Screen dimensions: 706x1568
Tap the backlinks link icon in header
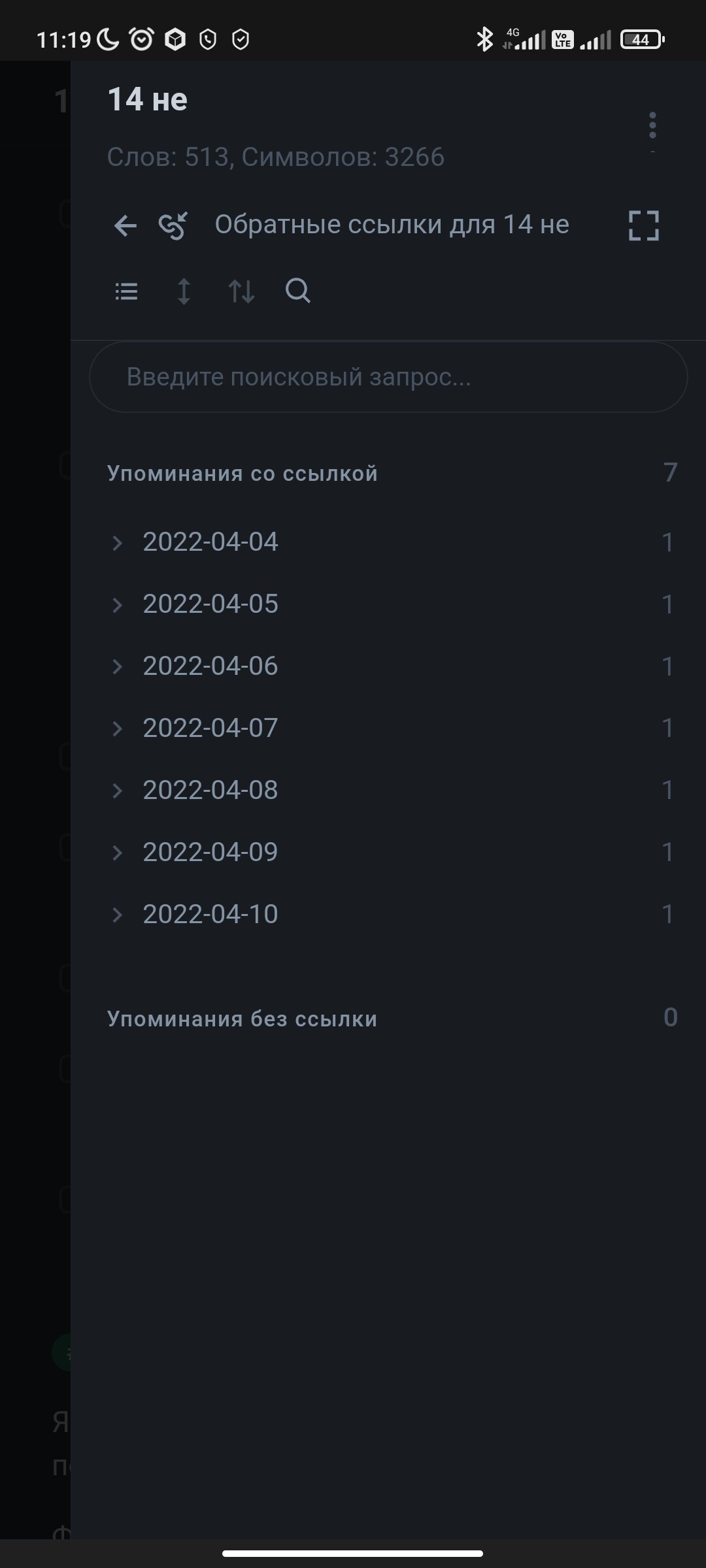point(173,226)
